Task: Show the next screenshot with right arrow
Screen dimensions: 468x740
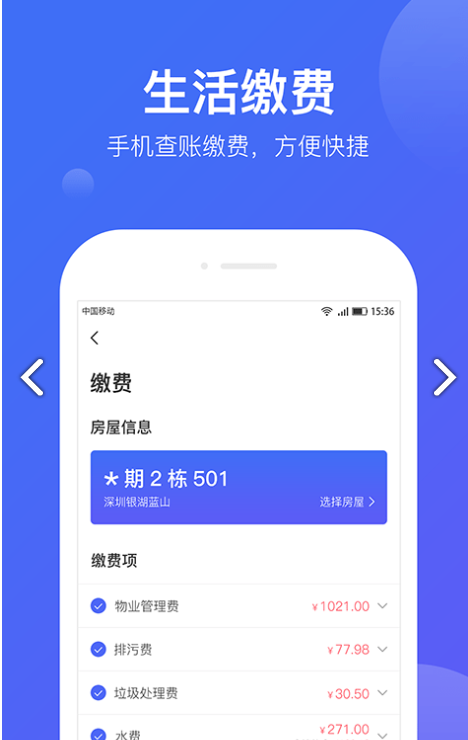Action: point(445,377)
